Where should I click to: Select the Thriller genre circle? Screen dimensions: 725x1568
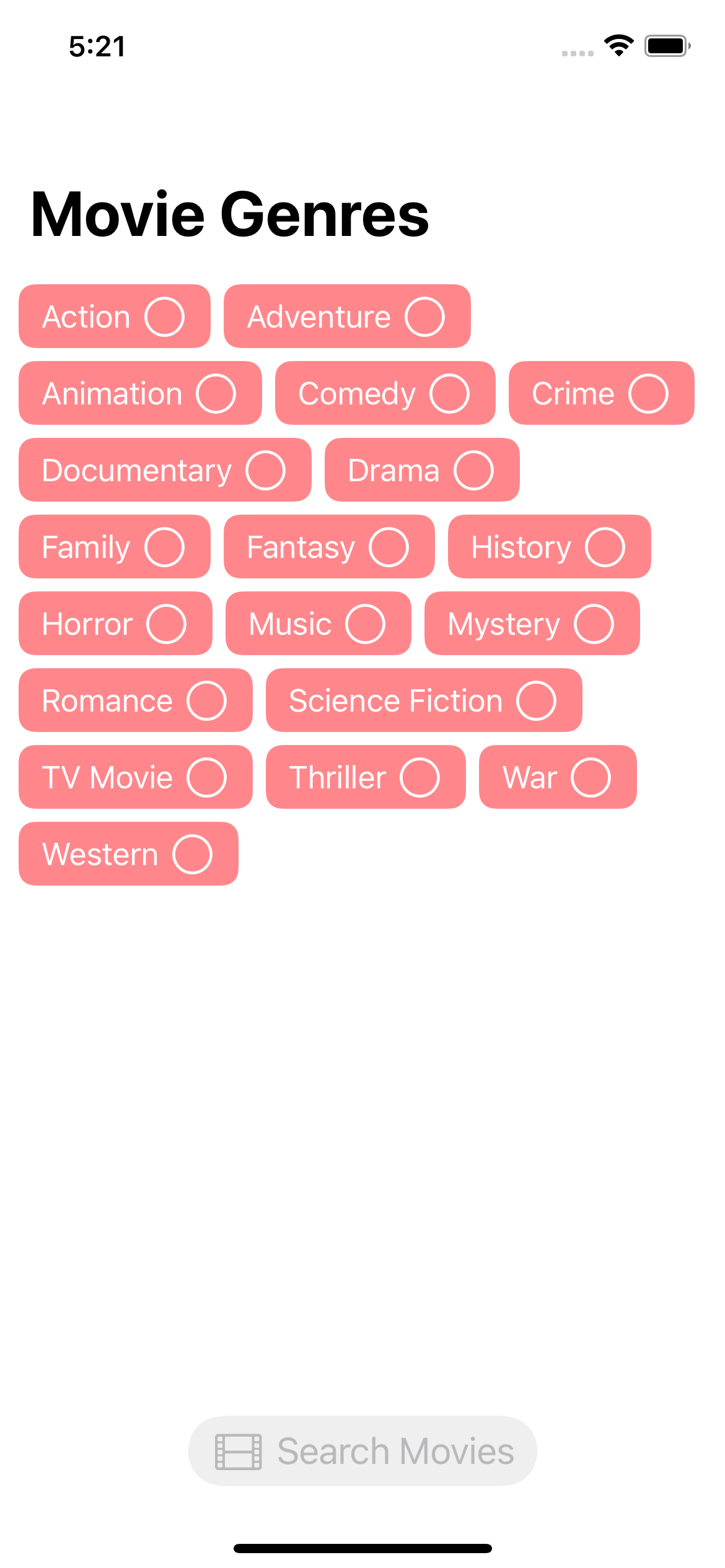tap(421, 777)
